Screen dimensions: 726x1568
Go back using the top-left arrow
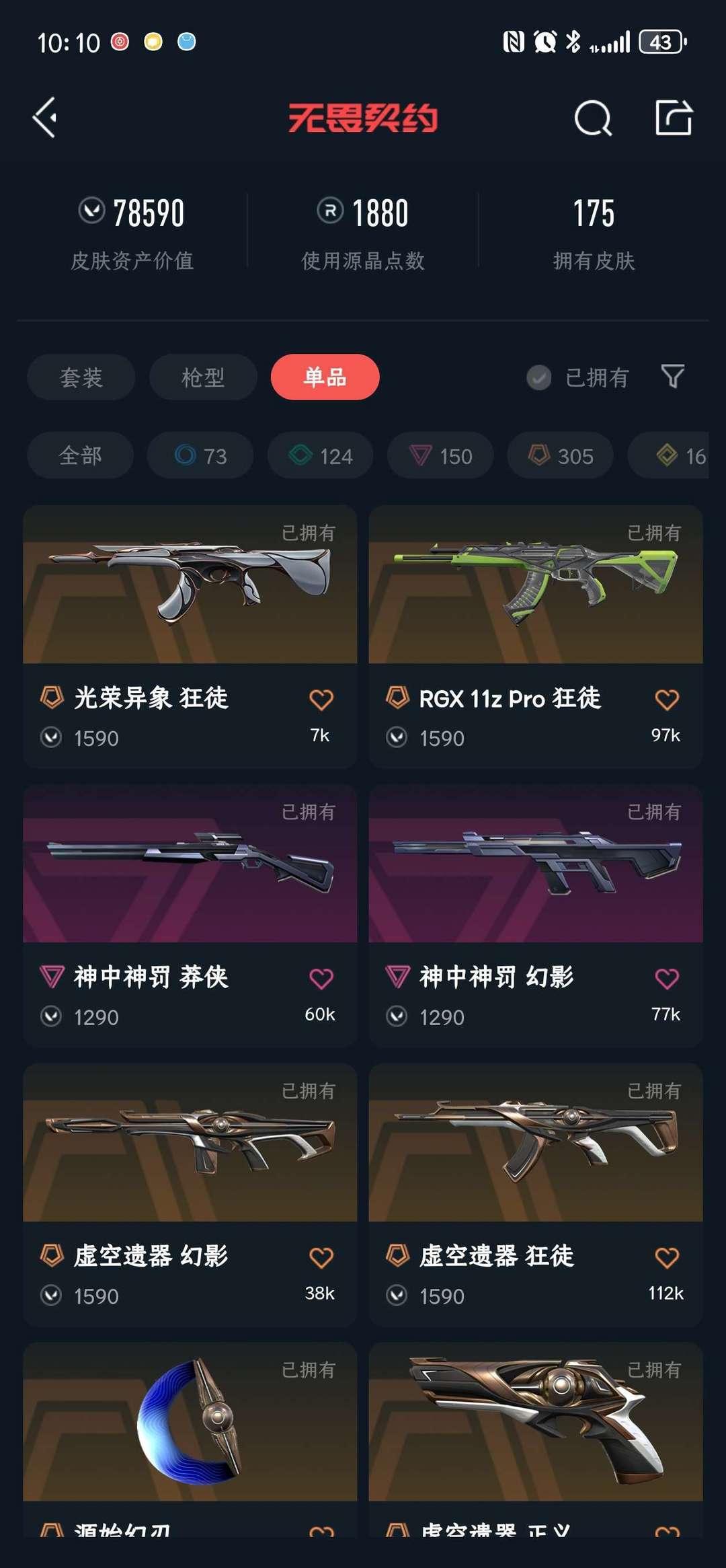tap(45, 118)
